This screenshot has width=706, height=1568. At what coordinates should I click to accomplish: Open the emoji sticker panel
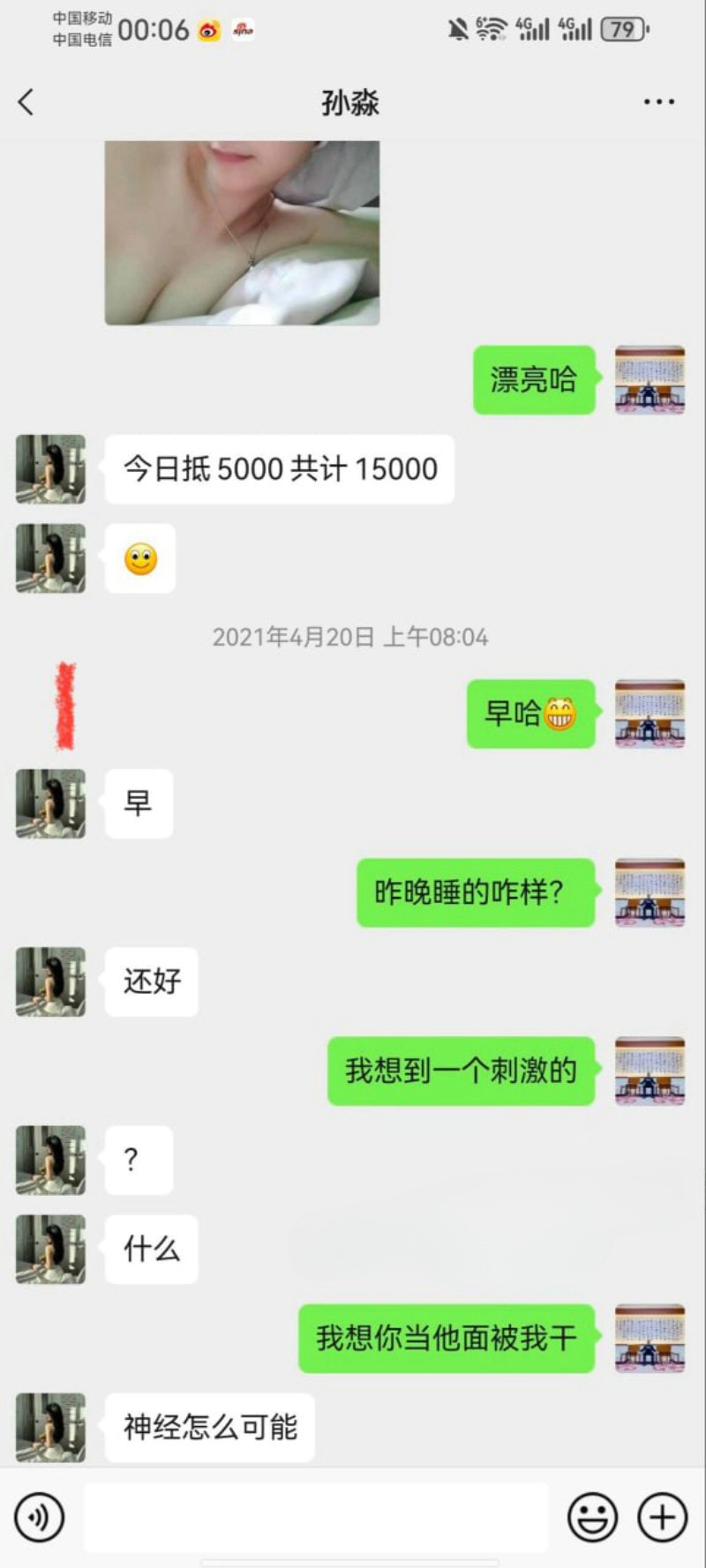pos(592,1517)
